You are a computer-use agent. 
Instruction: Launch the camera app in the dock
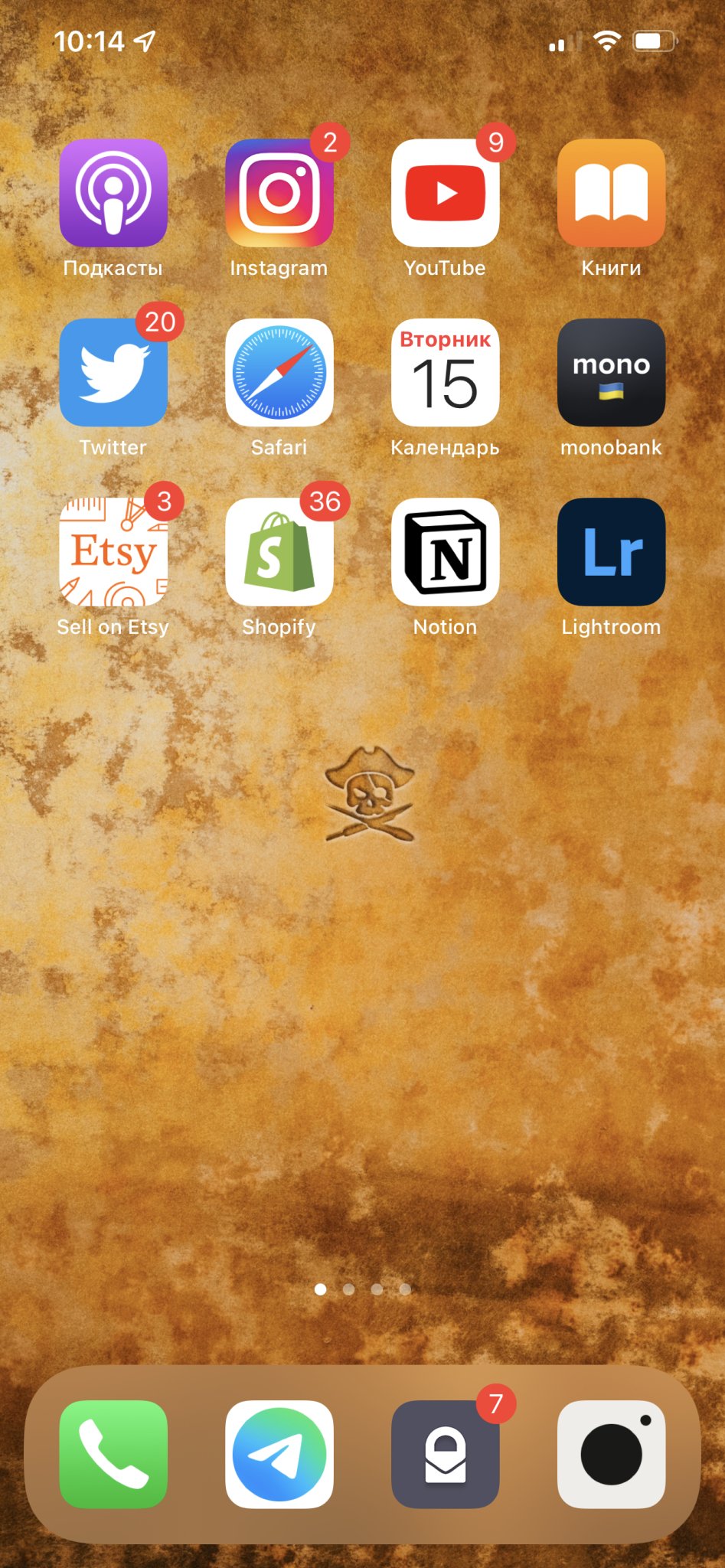[611, 1454]
